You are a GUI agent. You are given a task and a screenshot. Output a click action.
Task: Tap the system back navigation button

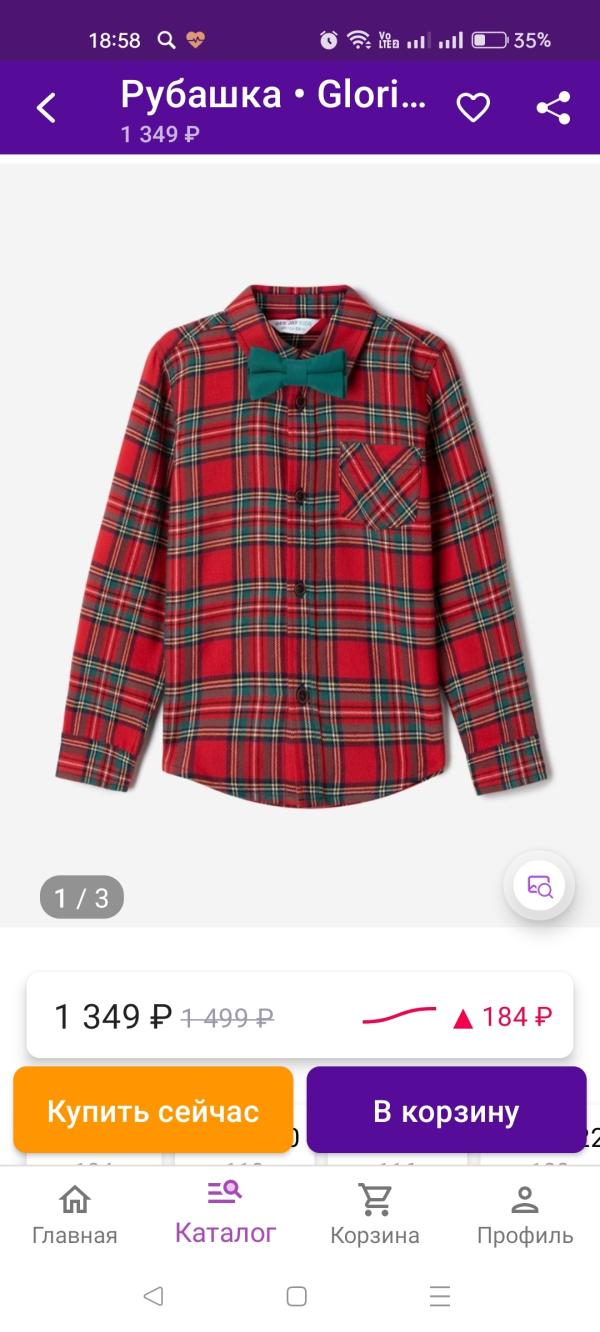[153, 1296]
